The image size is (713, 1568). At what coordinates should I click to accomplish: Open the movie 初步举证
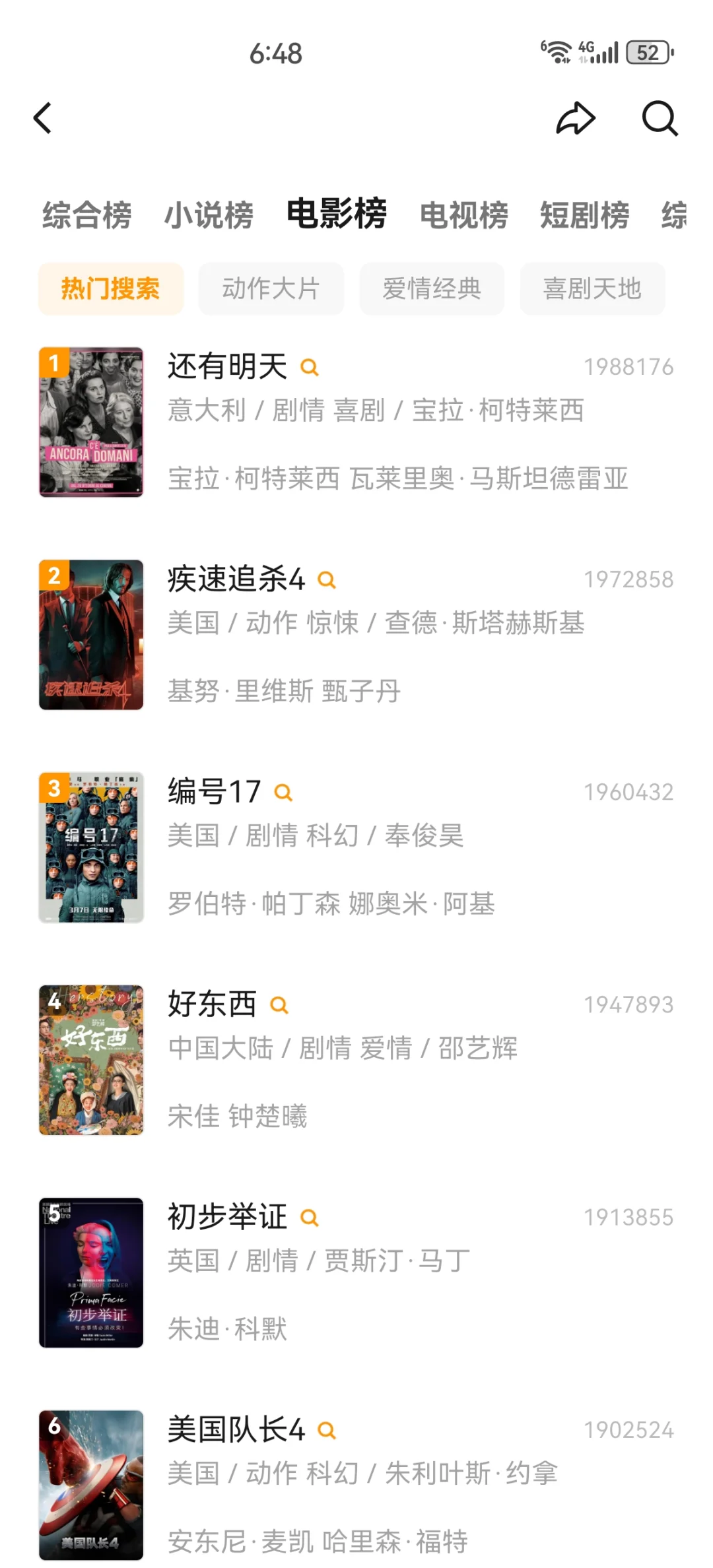[228, 1217]
